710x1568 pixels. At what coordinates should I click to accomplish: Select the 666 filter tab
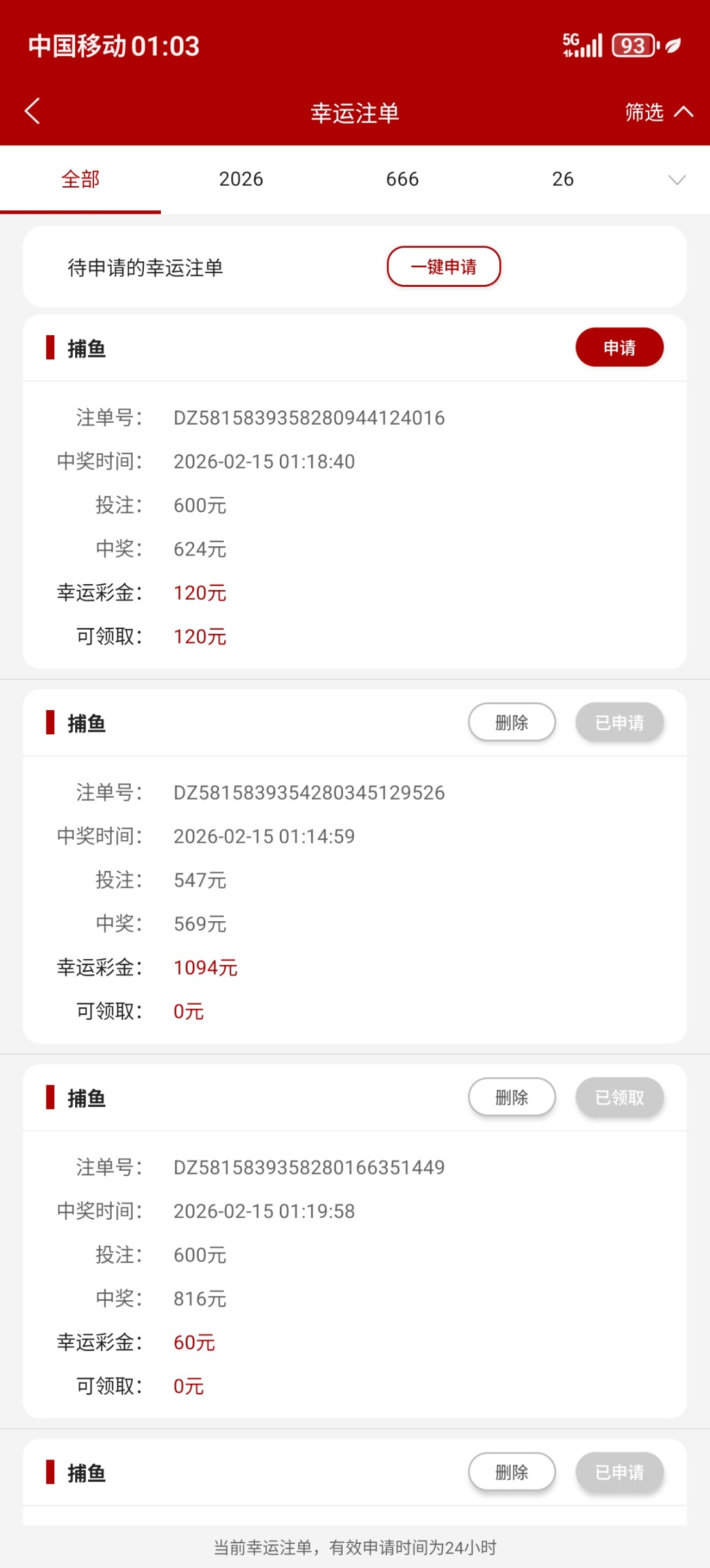(x=402, y=179)
